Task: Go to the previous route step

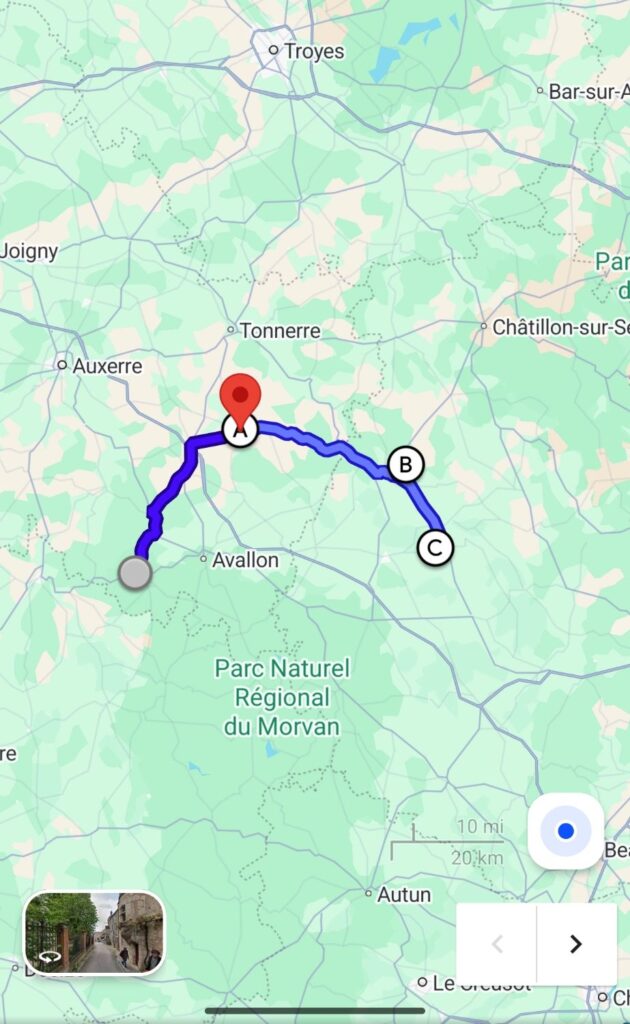Action: click(497, 944)
